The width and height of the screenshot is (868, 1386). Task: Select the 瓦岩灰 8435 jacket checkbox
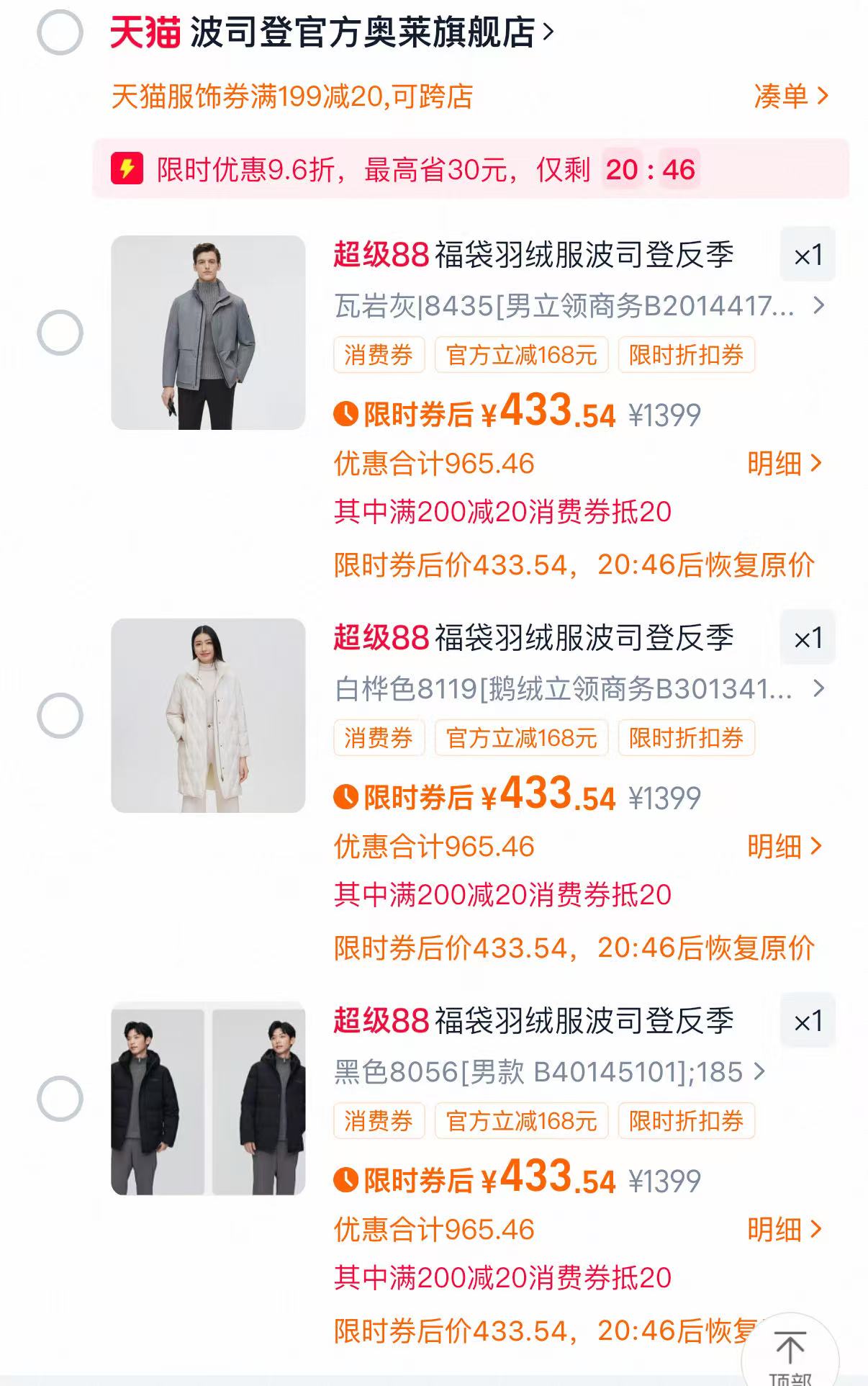pos(60,333)
